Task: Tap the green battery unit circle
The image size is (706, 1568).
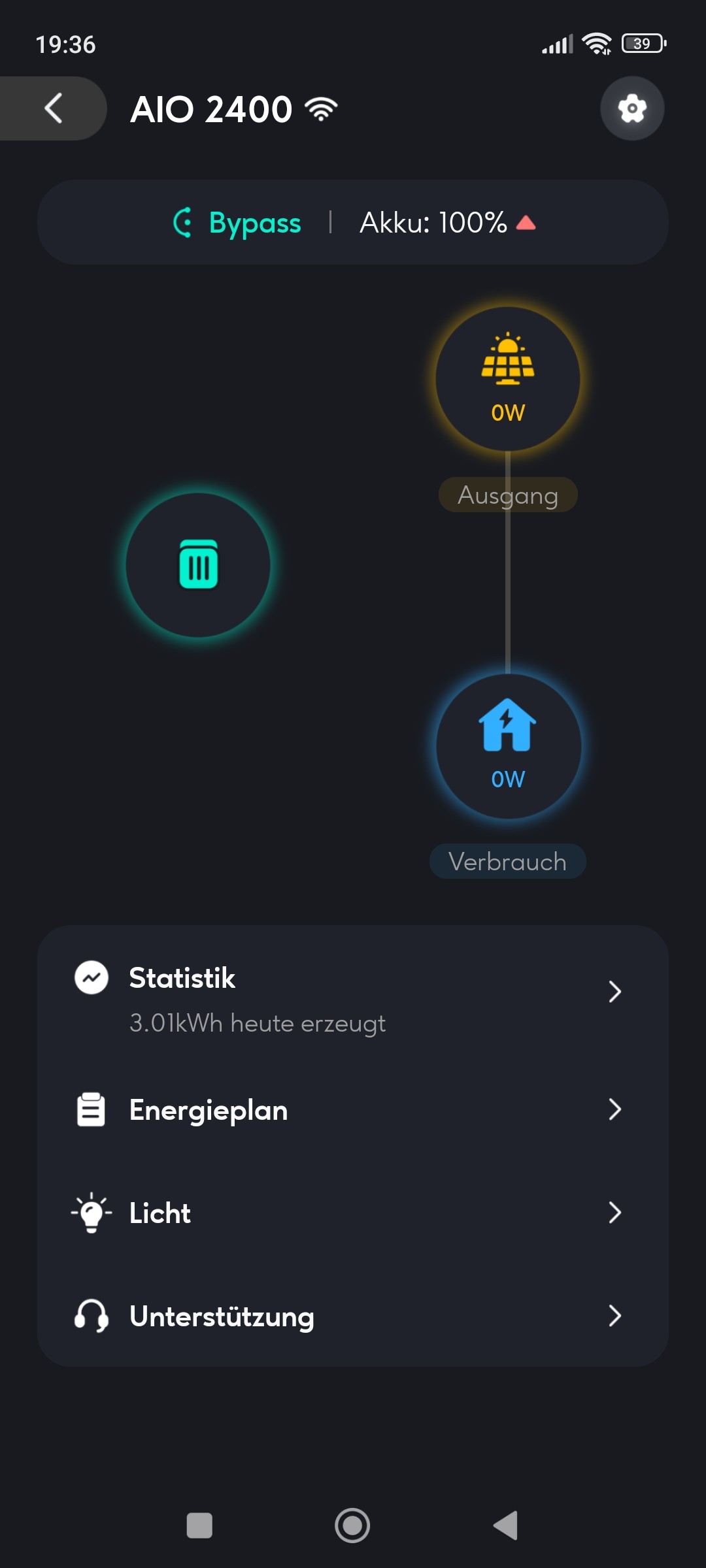Action: click(x=198, y=564)
